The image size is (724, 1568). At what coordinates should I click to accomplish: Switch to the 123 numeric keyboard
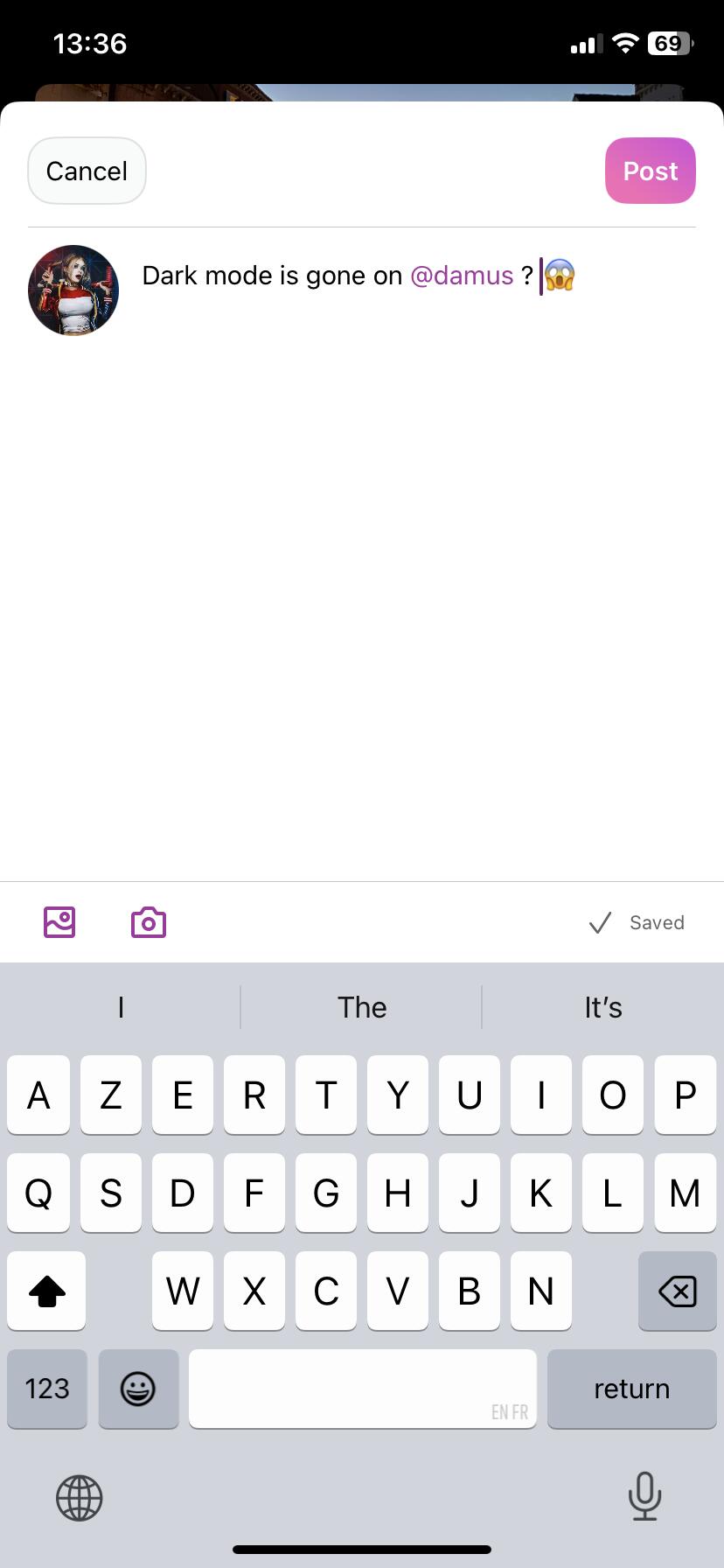(x=47, y=1389)
